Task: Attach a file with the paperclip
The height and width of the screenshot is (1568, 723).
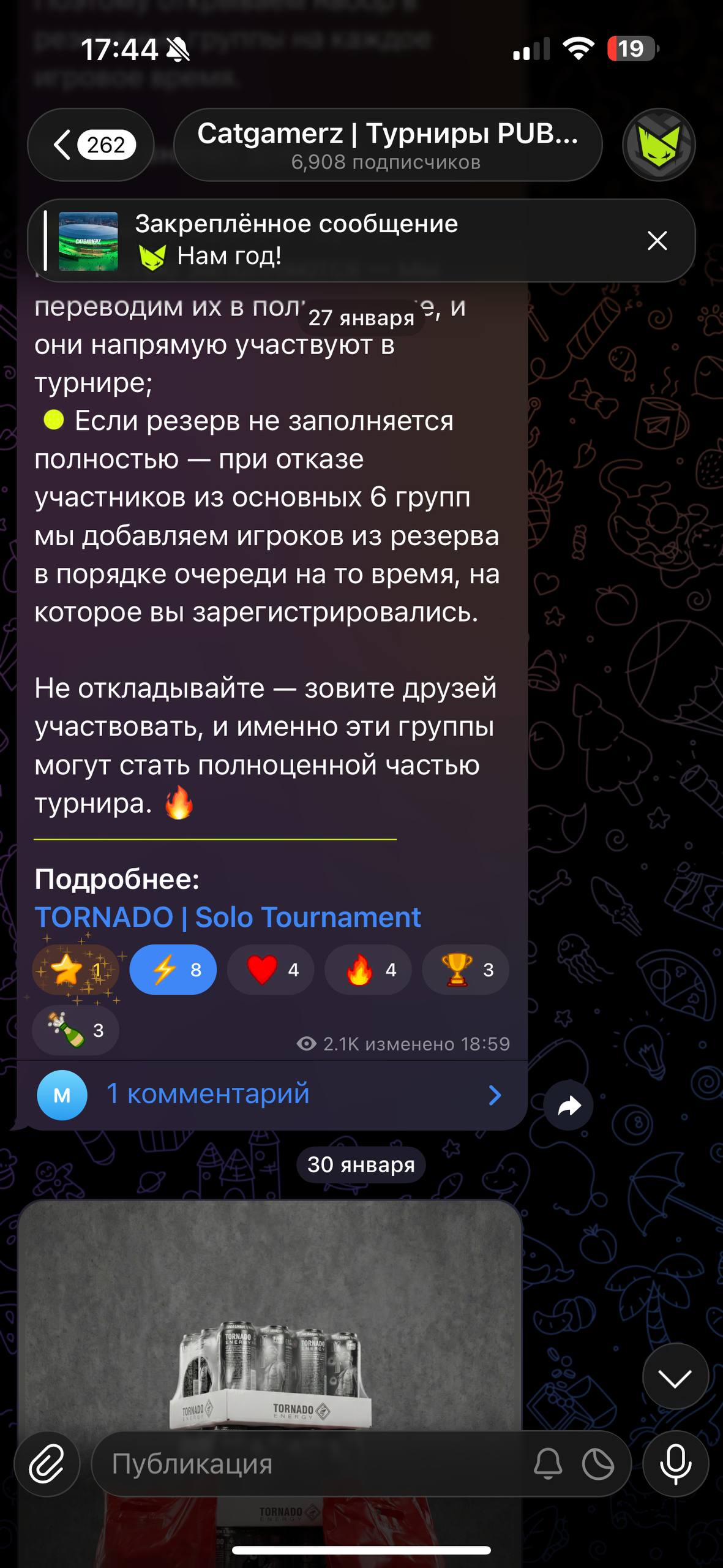Action: 47,1464
